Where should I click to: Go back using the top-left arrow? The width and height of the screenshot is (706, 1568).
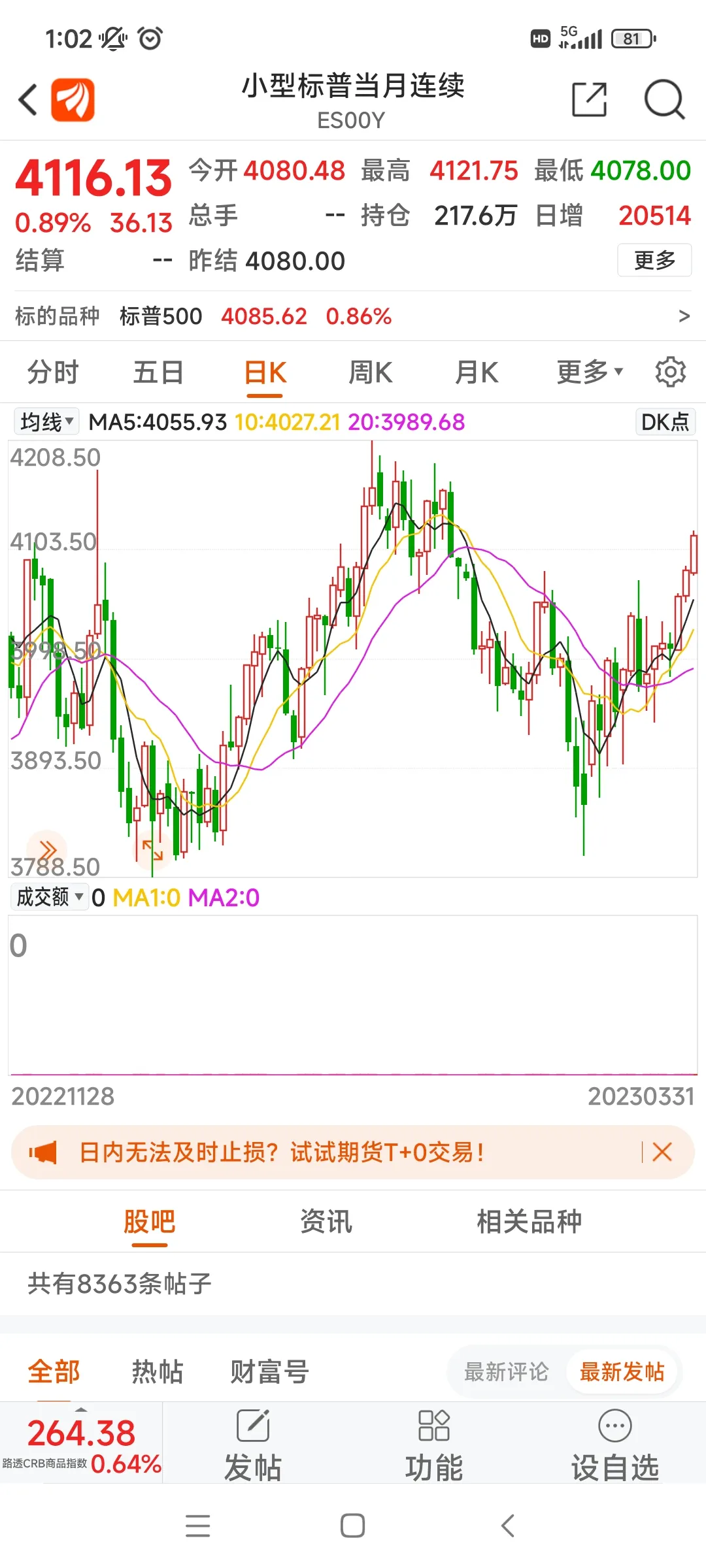pyautogui.click(x=28, y=100)
